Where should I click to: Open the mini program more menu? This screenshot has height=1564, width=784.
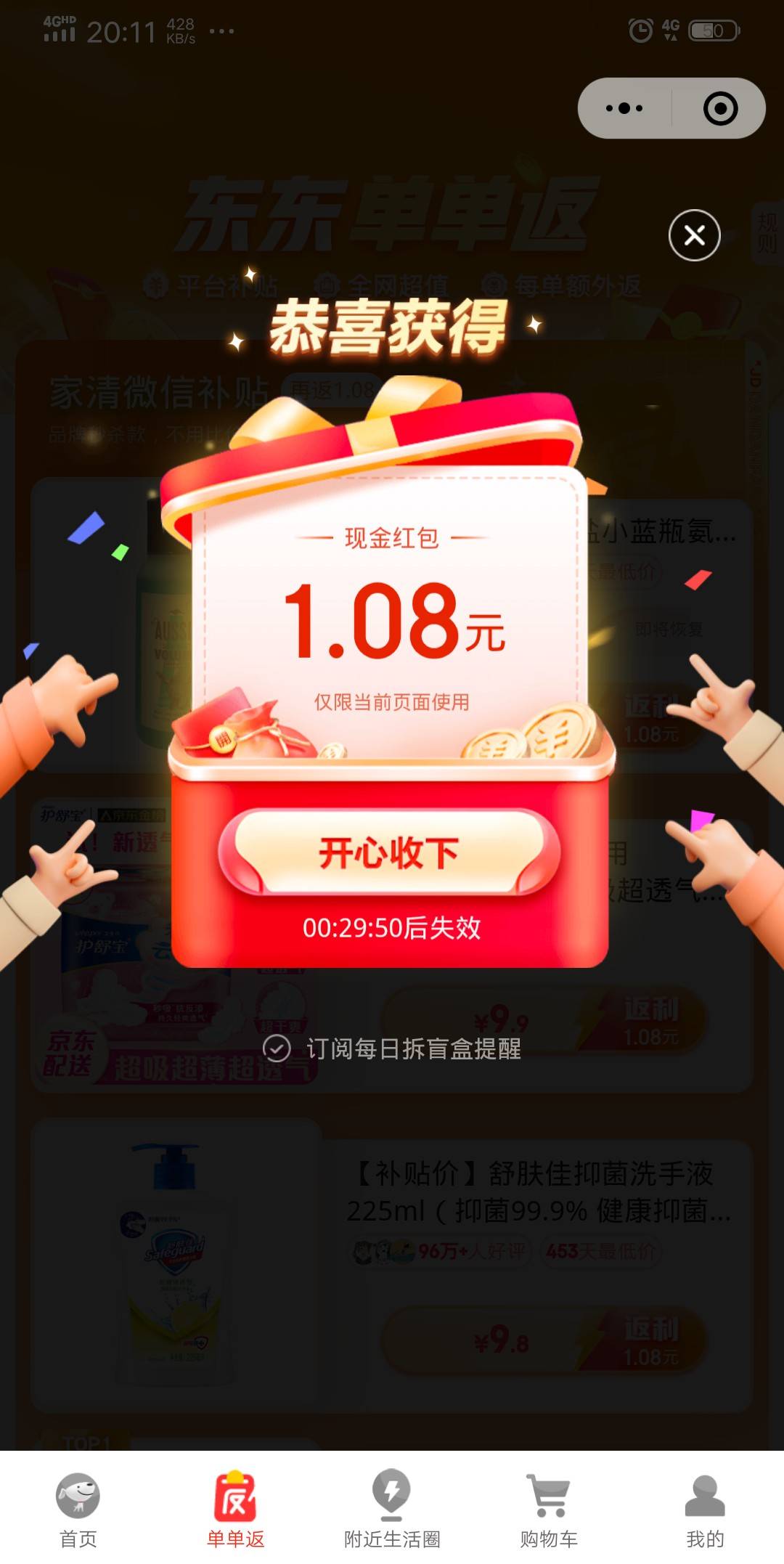[624, 108]
